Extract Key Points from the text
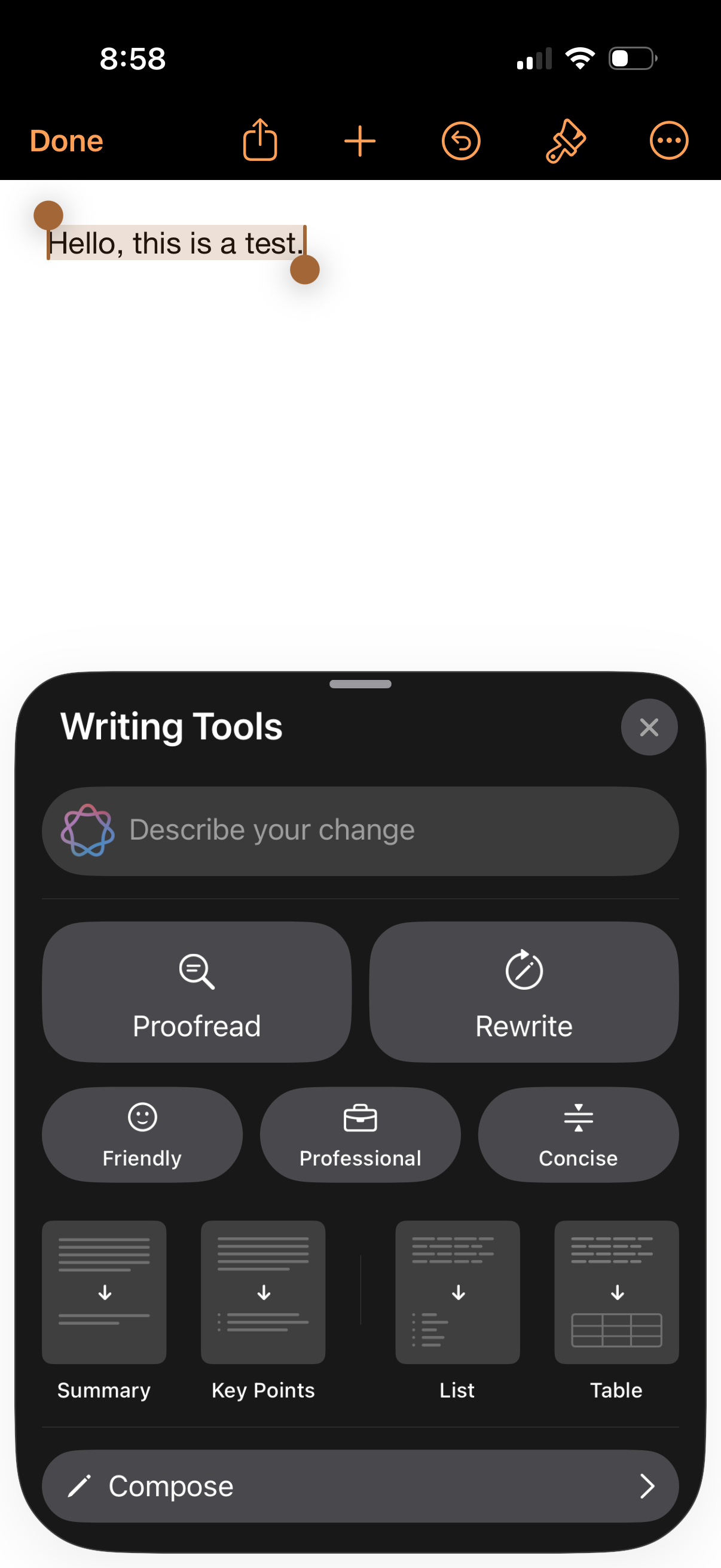Screen dimensions: 721x1568 pos(263,1292)
